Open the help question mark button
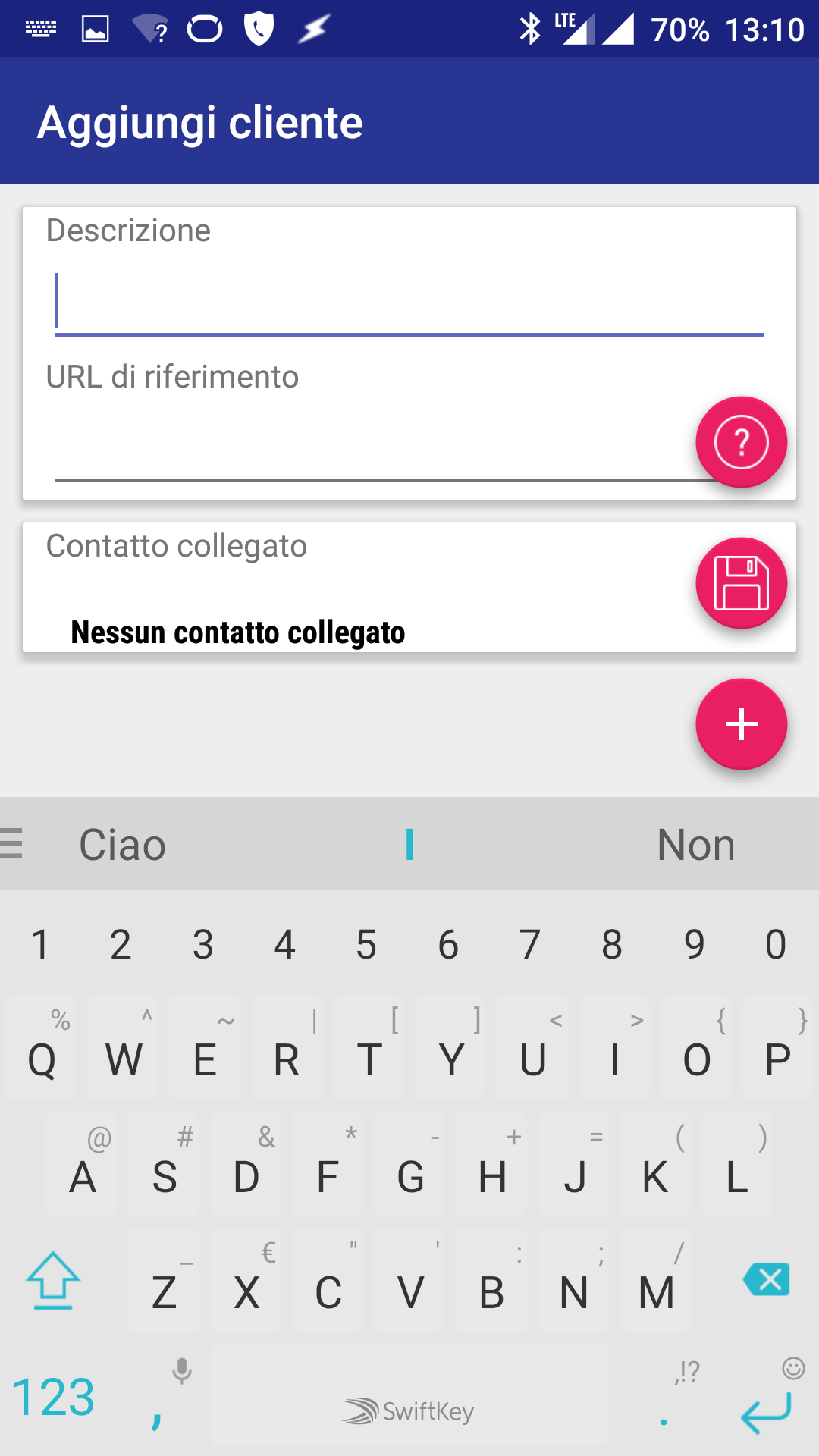This screenshot has width=819, height=1456. pos(741,442)
